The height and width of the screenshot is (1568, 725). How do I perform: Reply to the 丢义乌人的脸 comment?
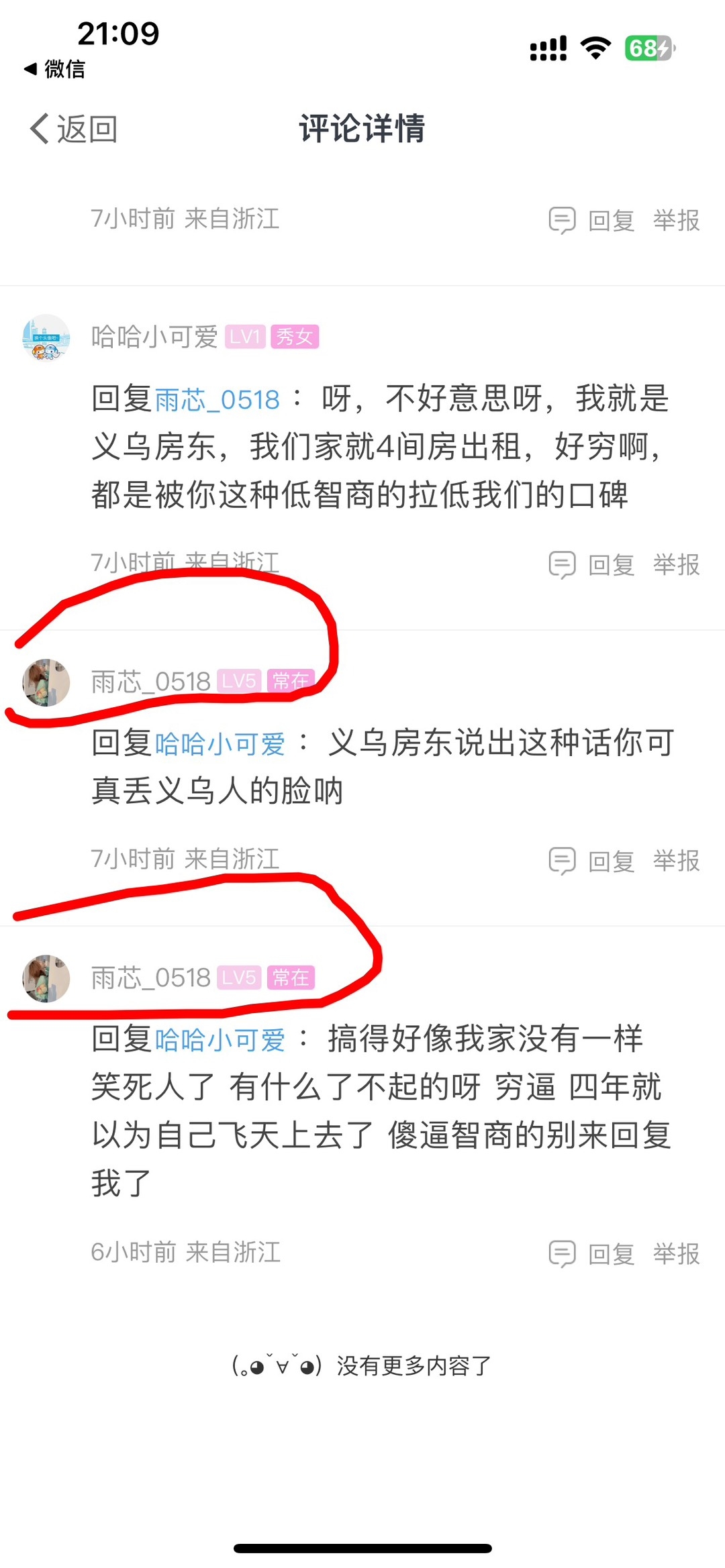592,860
